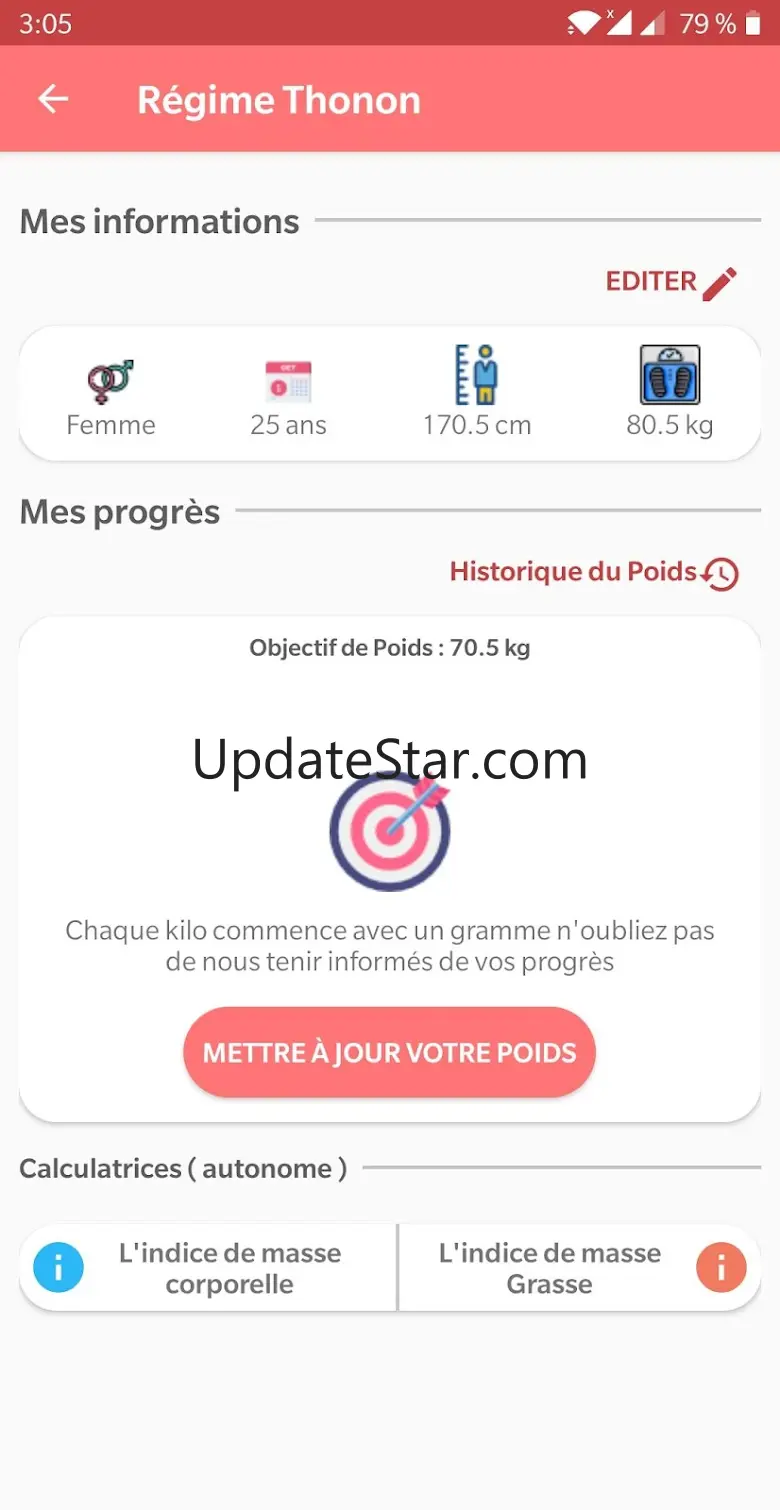Viewport: 780px width, 1510px height.
Task: Open L'indice de masse corporelle calculator
Action: pos(209,1268)
